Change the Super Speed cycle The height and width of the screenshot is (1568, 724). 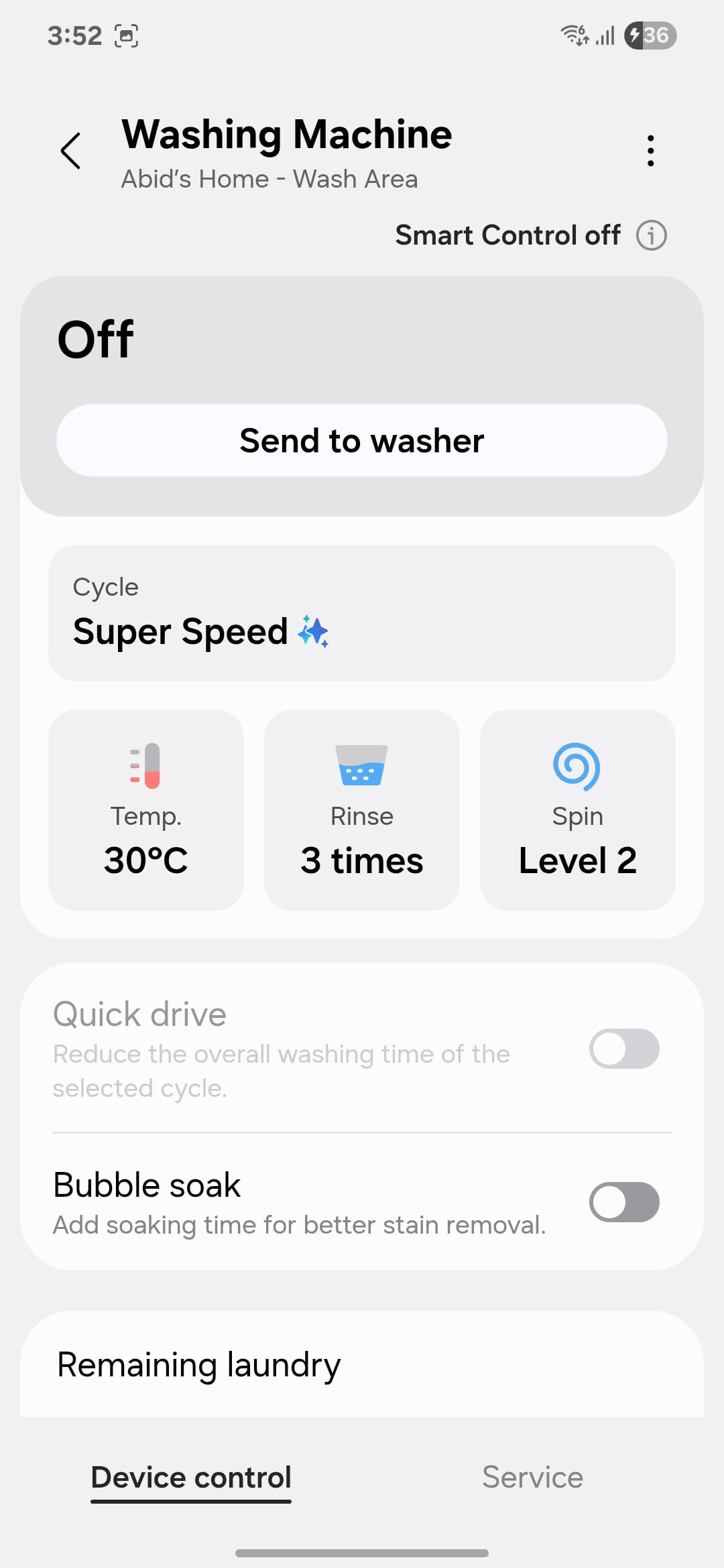[362, 613]
